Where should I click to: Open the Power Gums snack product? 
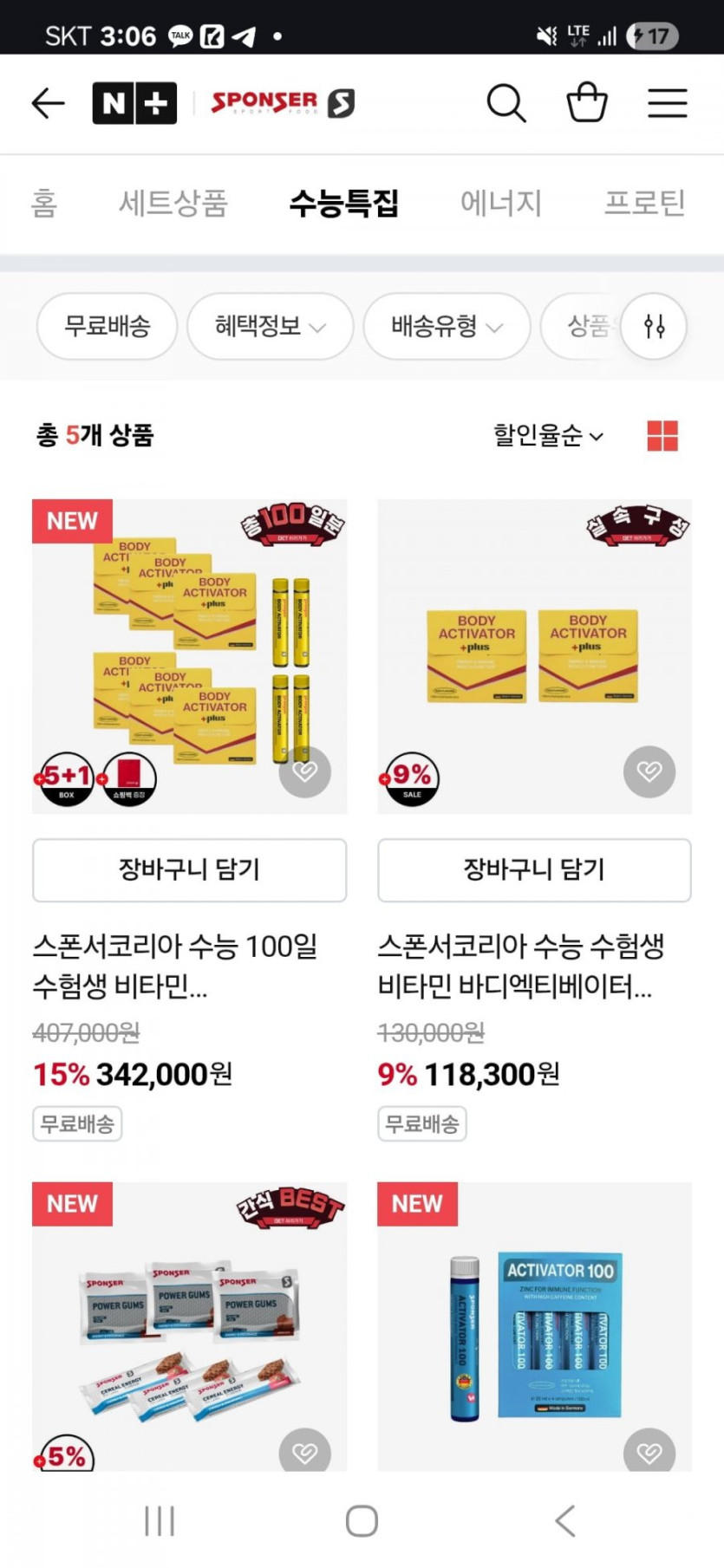[189, 1326]
